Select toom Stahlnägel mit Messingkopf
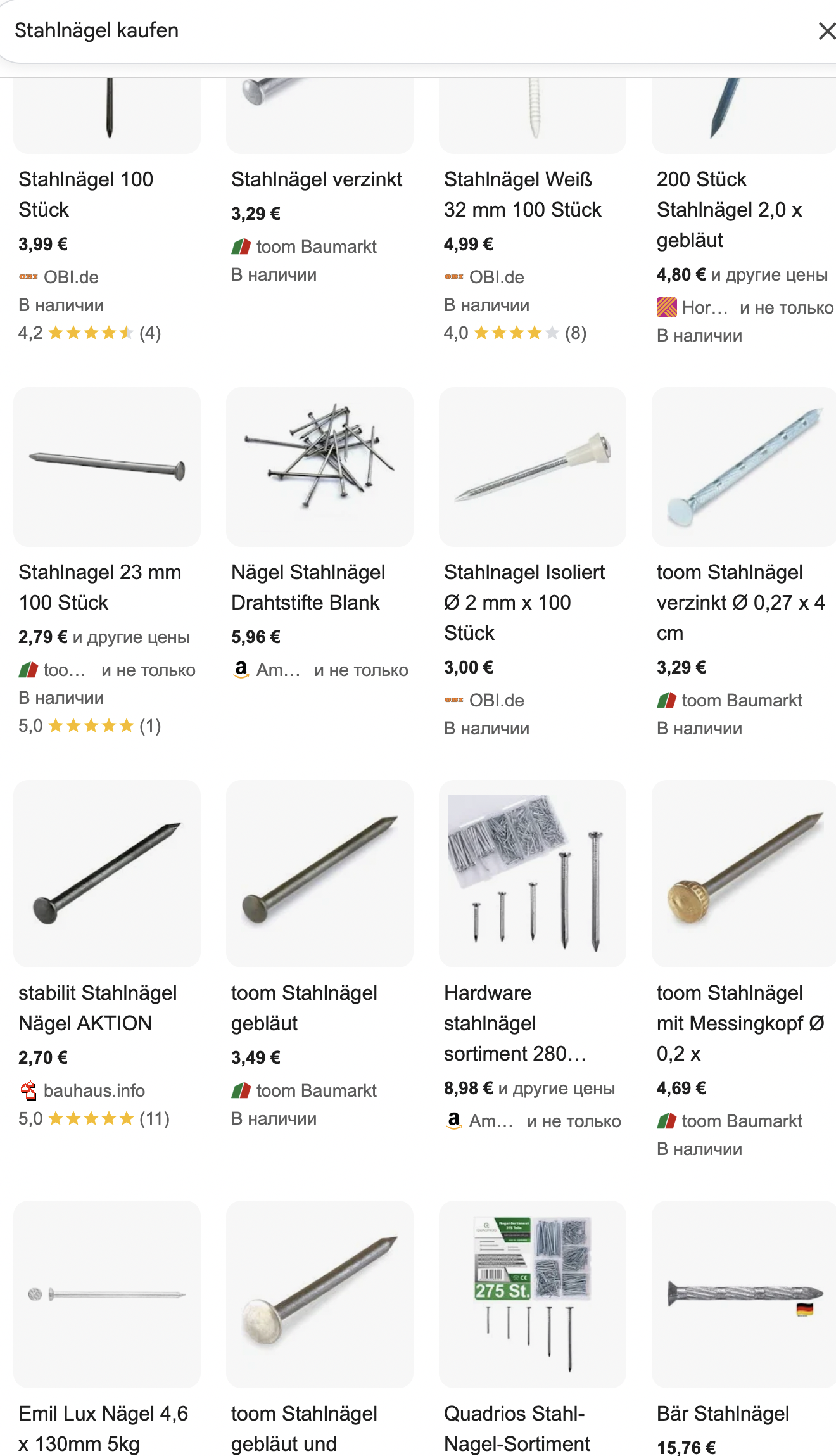This screenshot has width=836, height=1456. (x=740, y=1023)
